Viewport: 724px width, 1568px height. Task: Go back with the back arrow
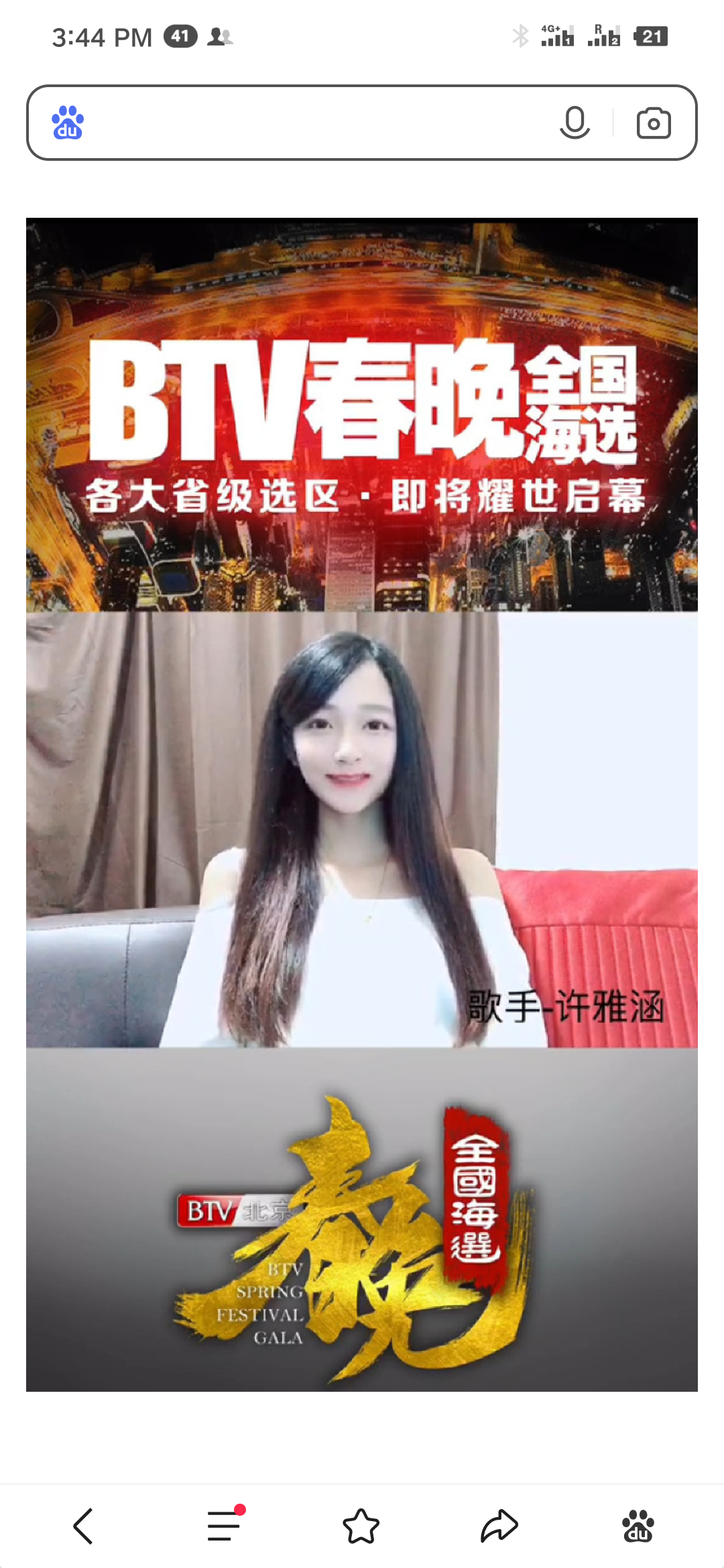83,1526
